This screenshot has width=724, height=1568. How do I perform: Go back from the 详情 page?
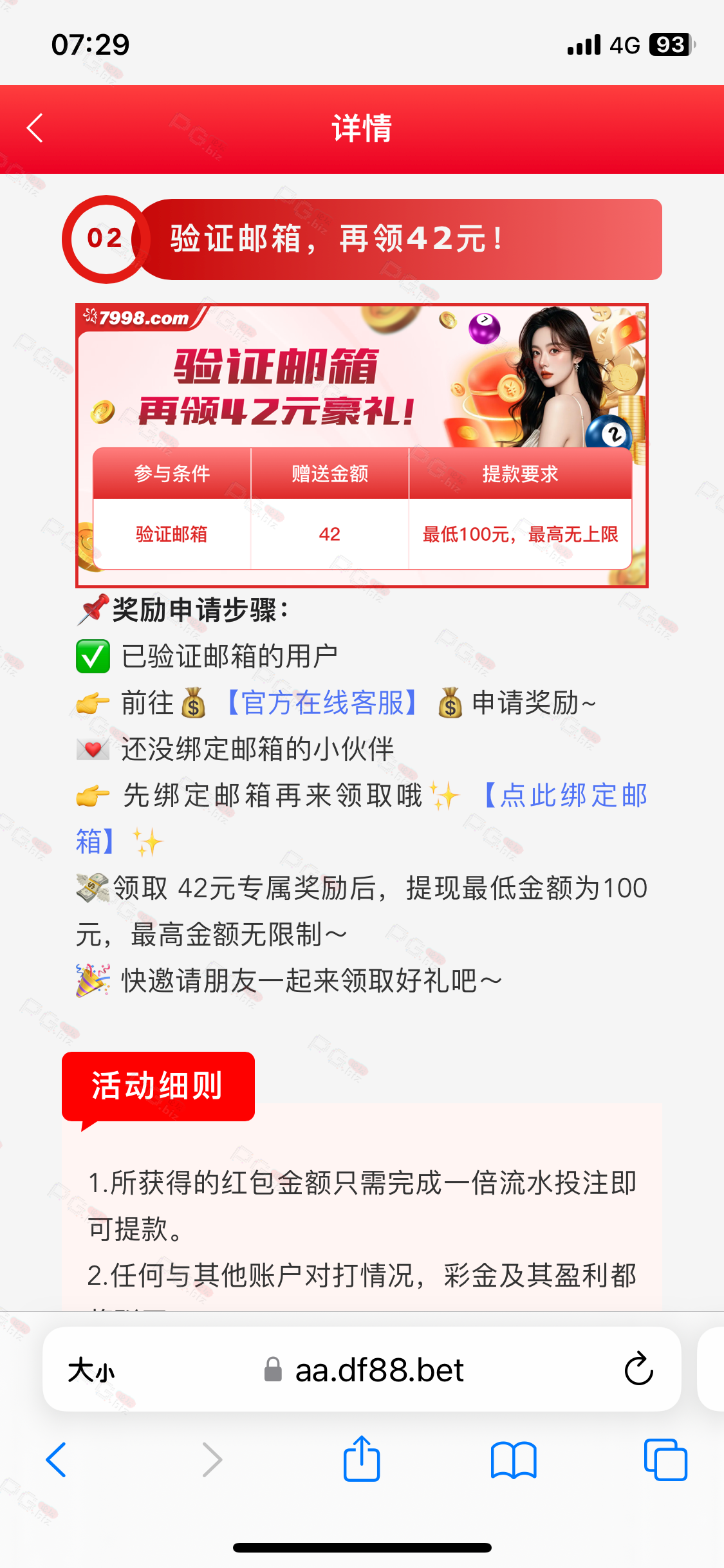[35, 128]
